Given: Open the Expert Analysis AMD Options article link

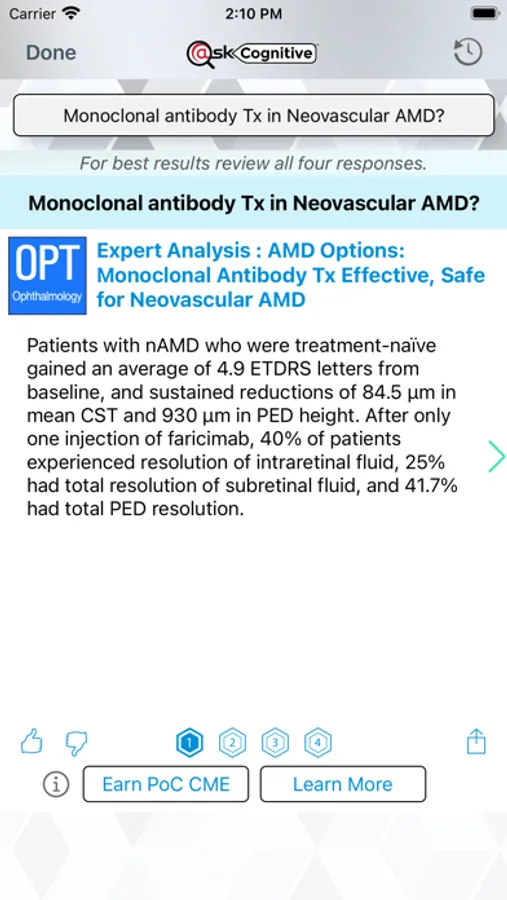Looking at the screenshot, I should pyautogui.click(x=291, y=275).
